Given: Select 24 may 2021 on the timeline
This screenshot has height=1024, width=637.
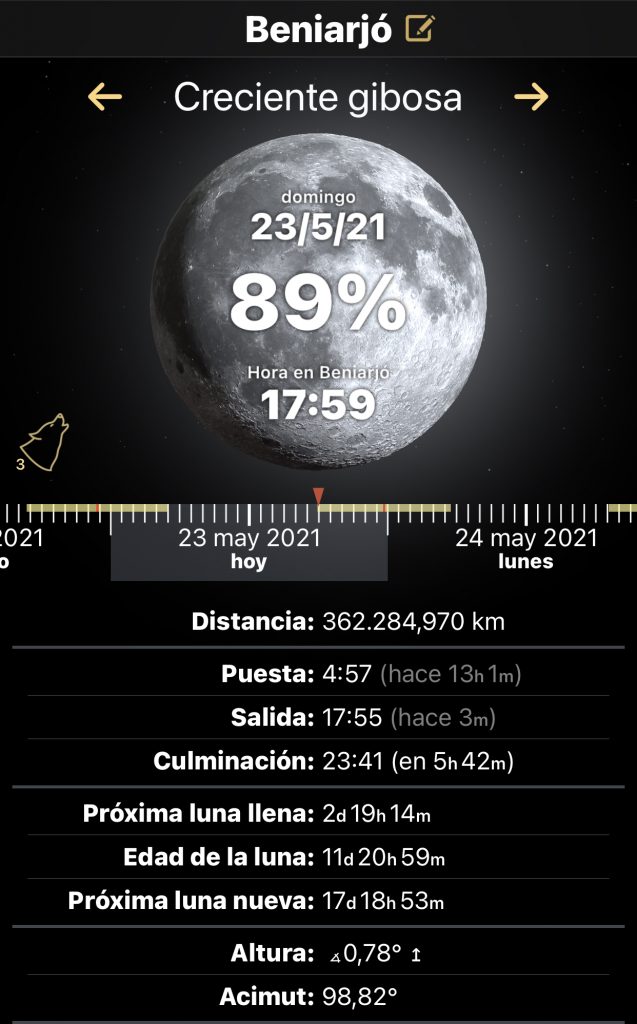Looking at the screenshot, I should pyautogui.click(x=526, y=548).
